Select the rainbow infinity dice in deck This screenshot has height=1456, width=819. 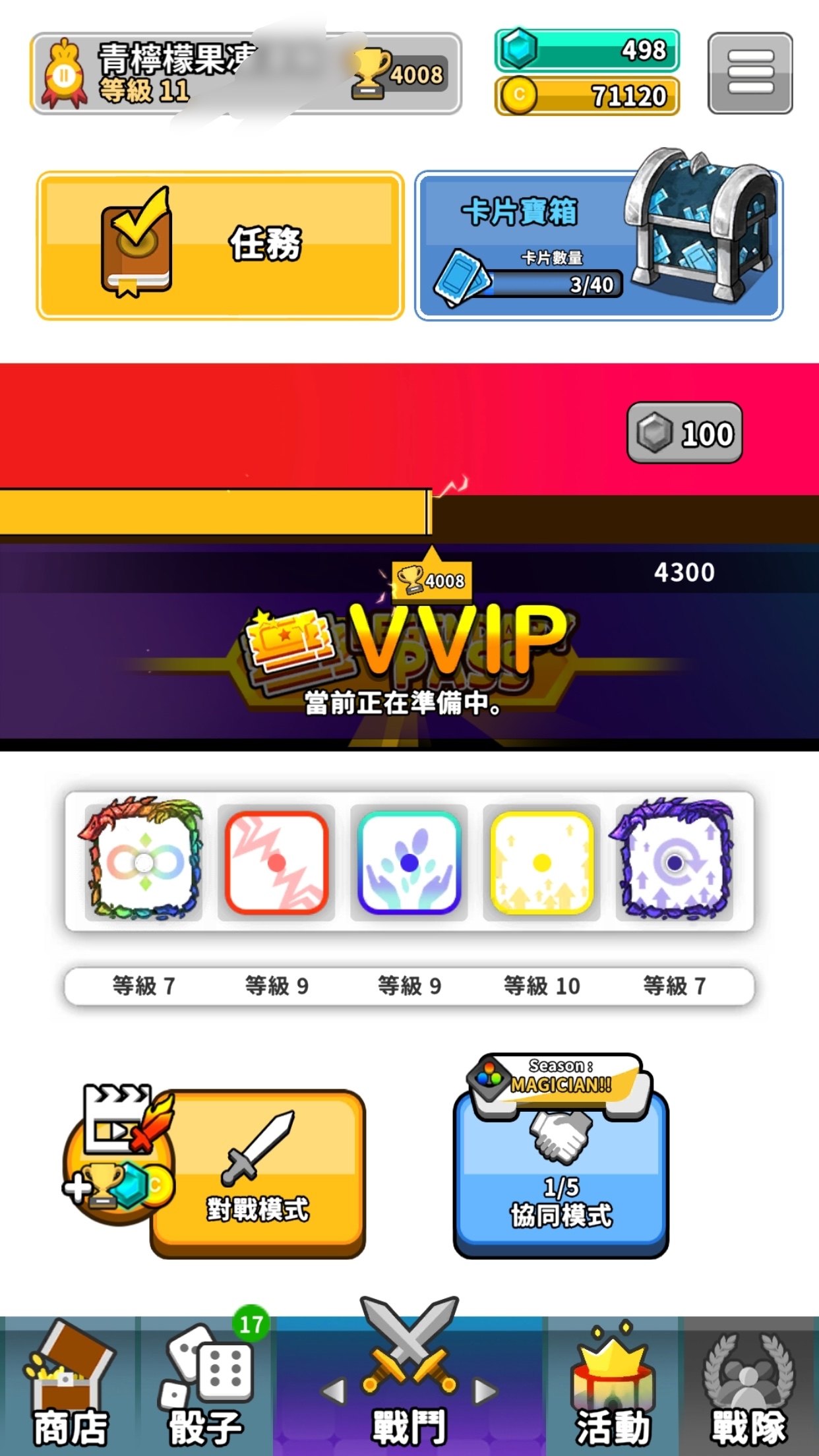[x=143, y=862]
